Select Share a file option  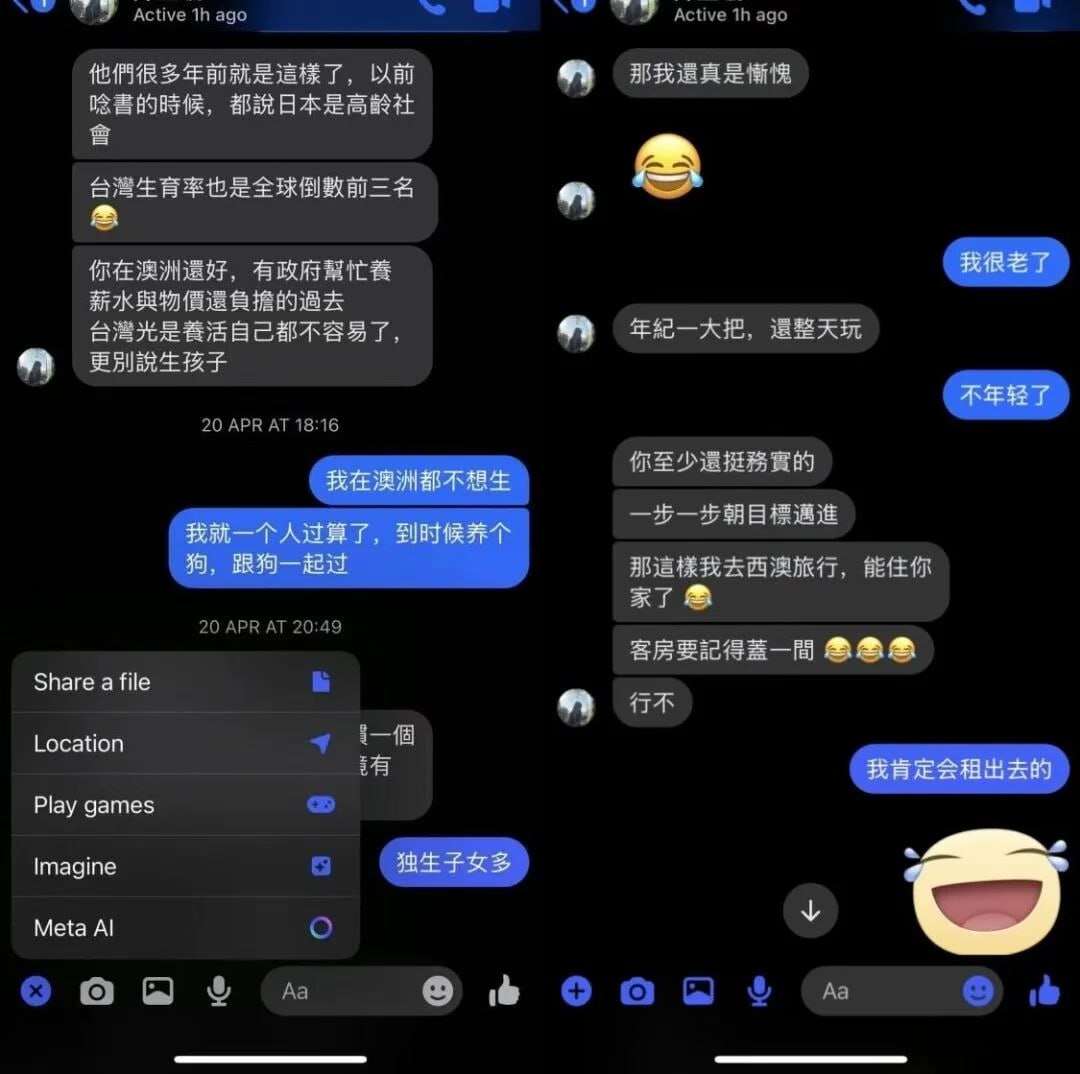pos(185,682)
